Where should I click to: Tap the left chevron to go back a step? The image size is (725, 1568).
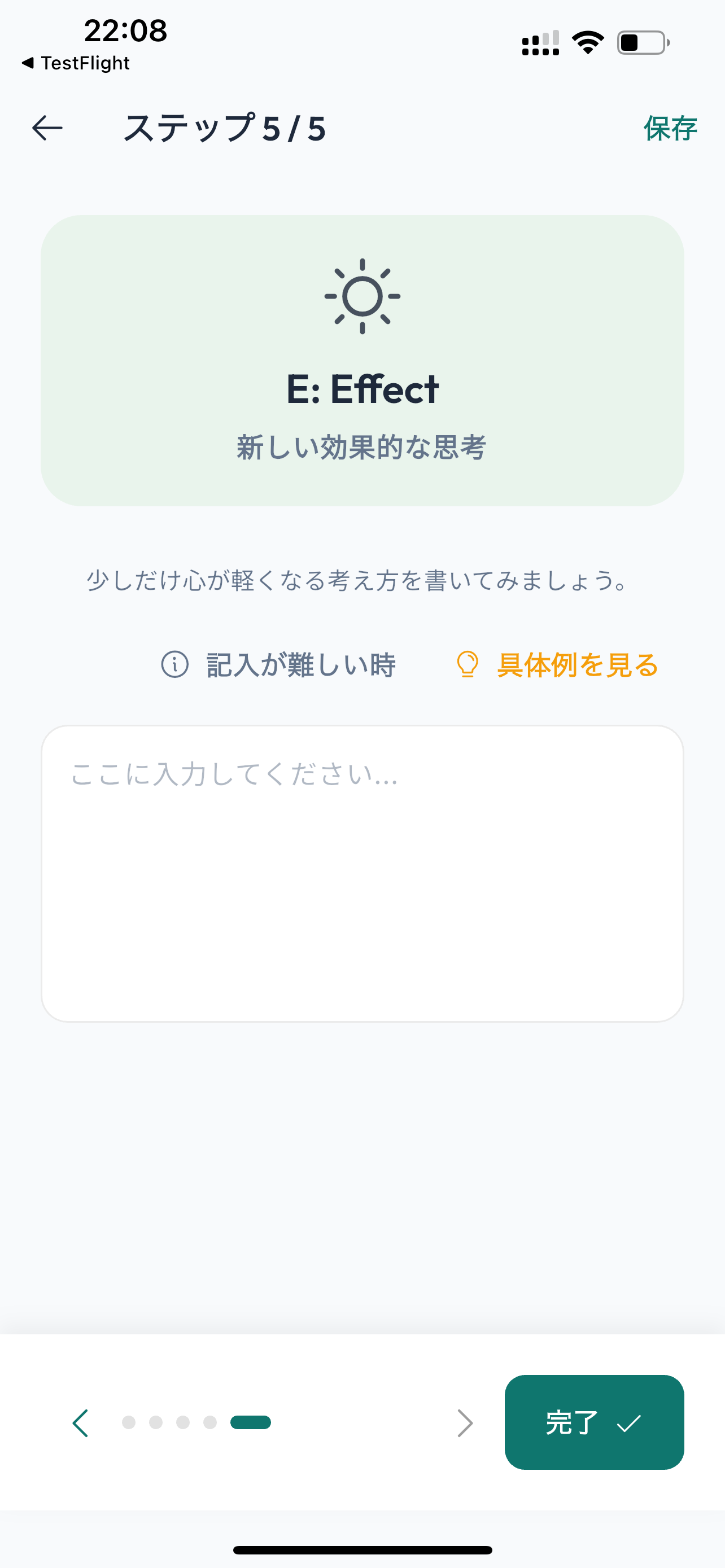[81, 1422]
